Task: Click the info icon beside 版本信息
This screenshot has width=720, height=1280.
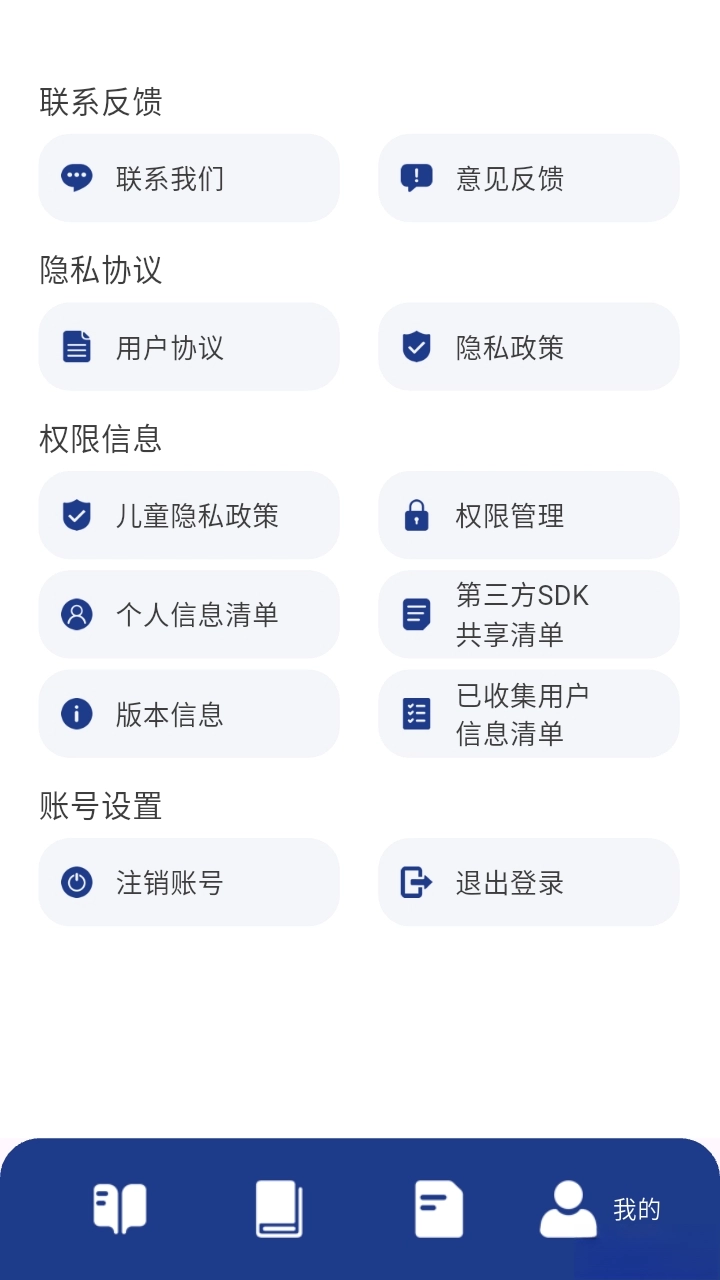Action: (76, 714)
